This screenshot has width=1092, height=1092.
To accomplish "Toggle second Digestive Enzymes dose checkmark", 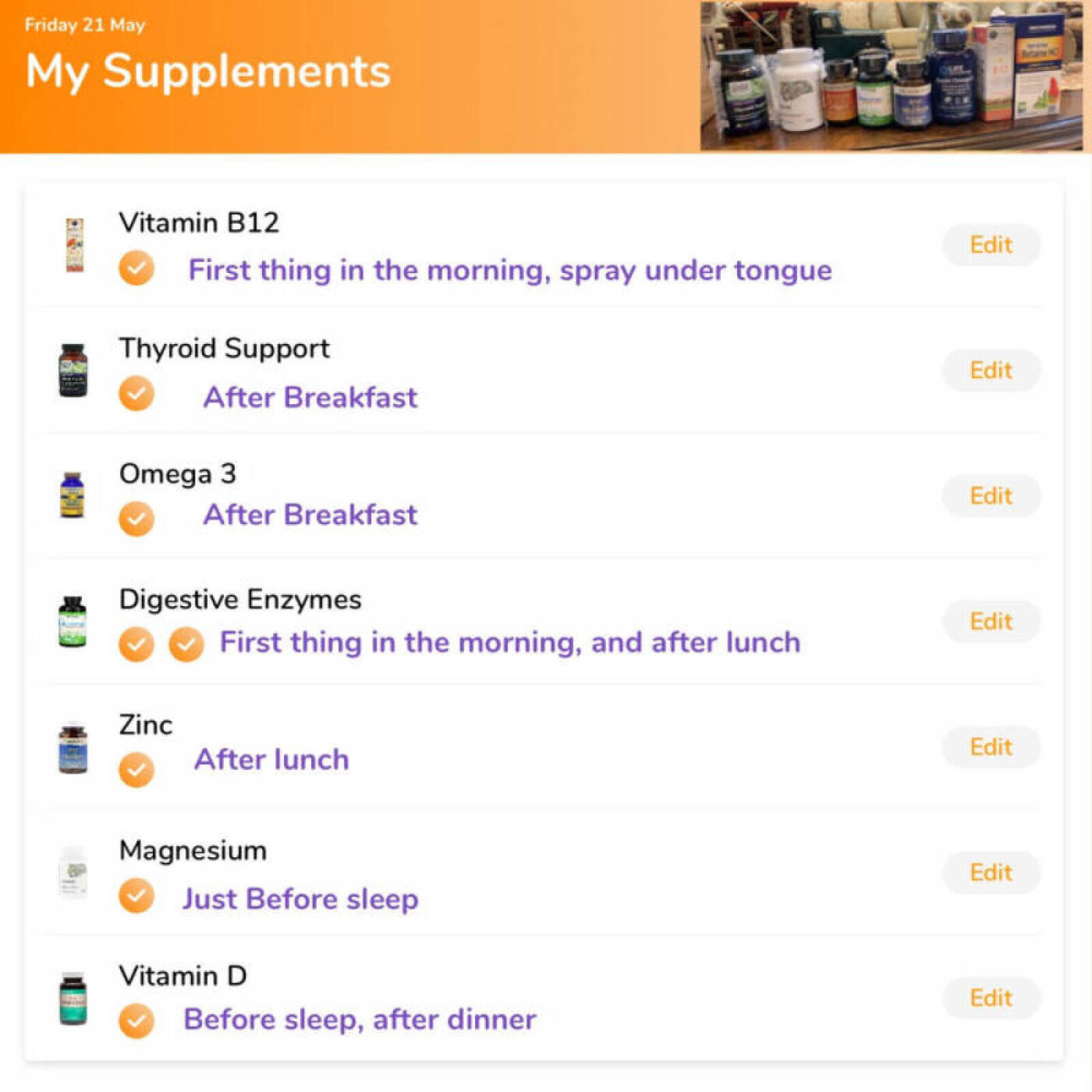I will [x=186, y=644].
